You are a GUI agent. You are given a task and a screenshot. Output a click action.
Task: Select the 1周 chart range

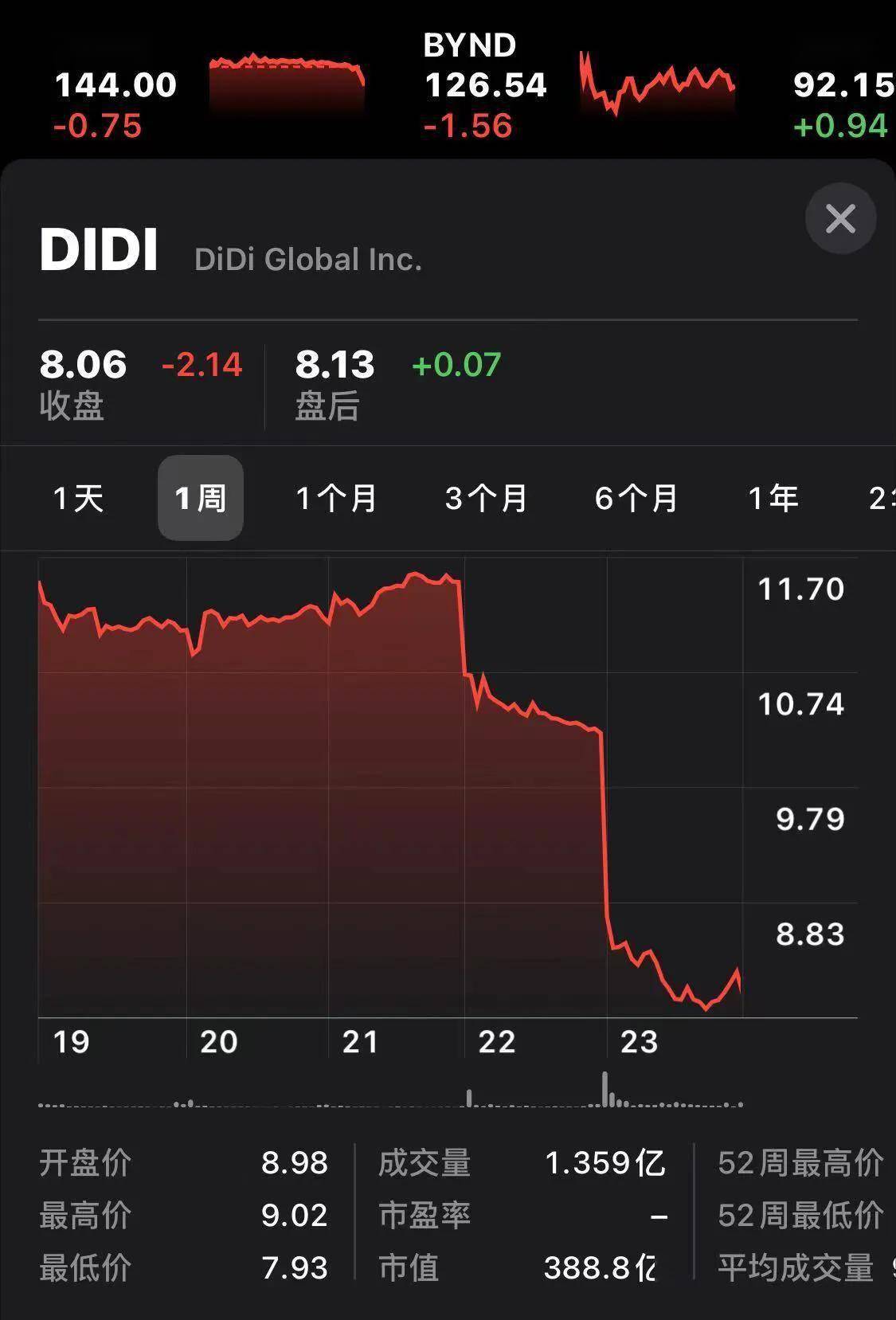(201, 499)
